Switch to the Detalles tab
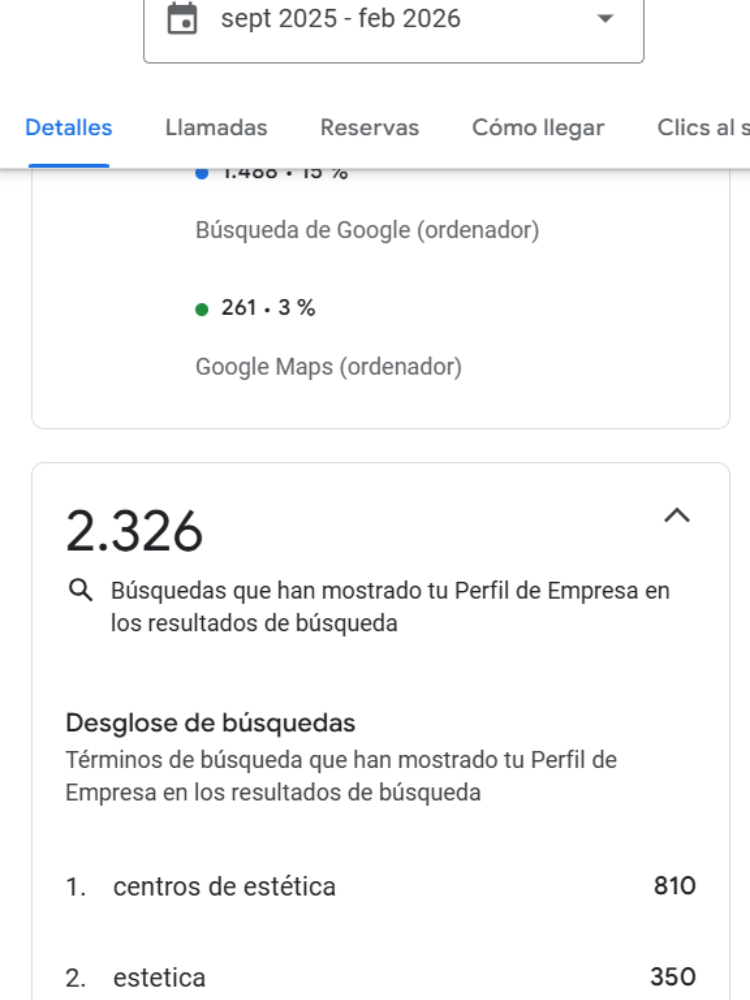Image resolution: width=750 pixels, height=1000 pixels. [68, 128]
